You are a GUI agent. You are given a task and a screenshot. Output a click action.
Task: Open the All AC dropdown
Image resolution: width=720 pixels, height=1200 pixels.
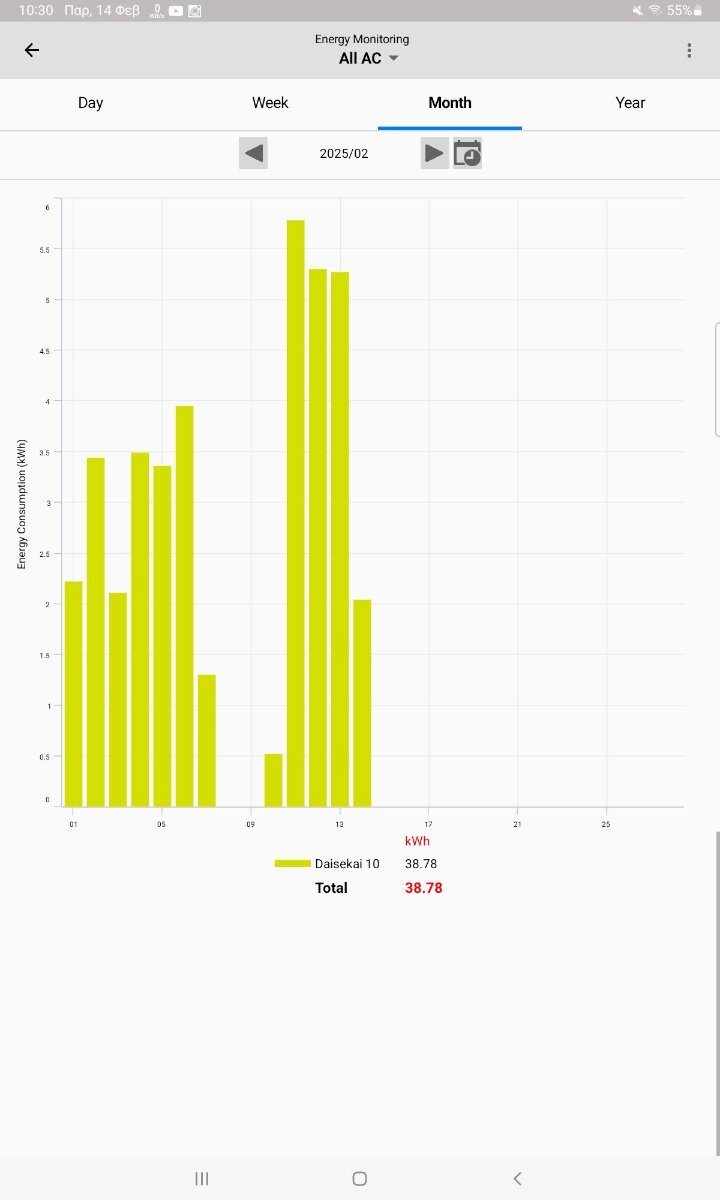[x=369, y=58]
